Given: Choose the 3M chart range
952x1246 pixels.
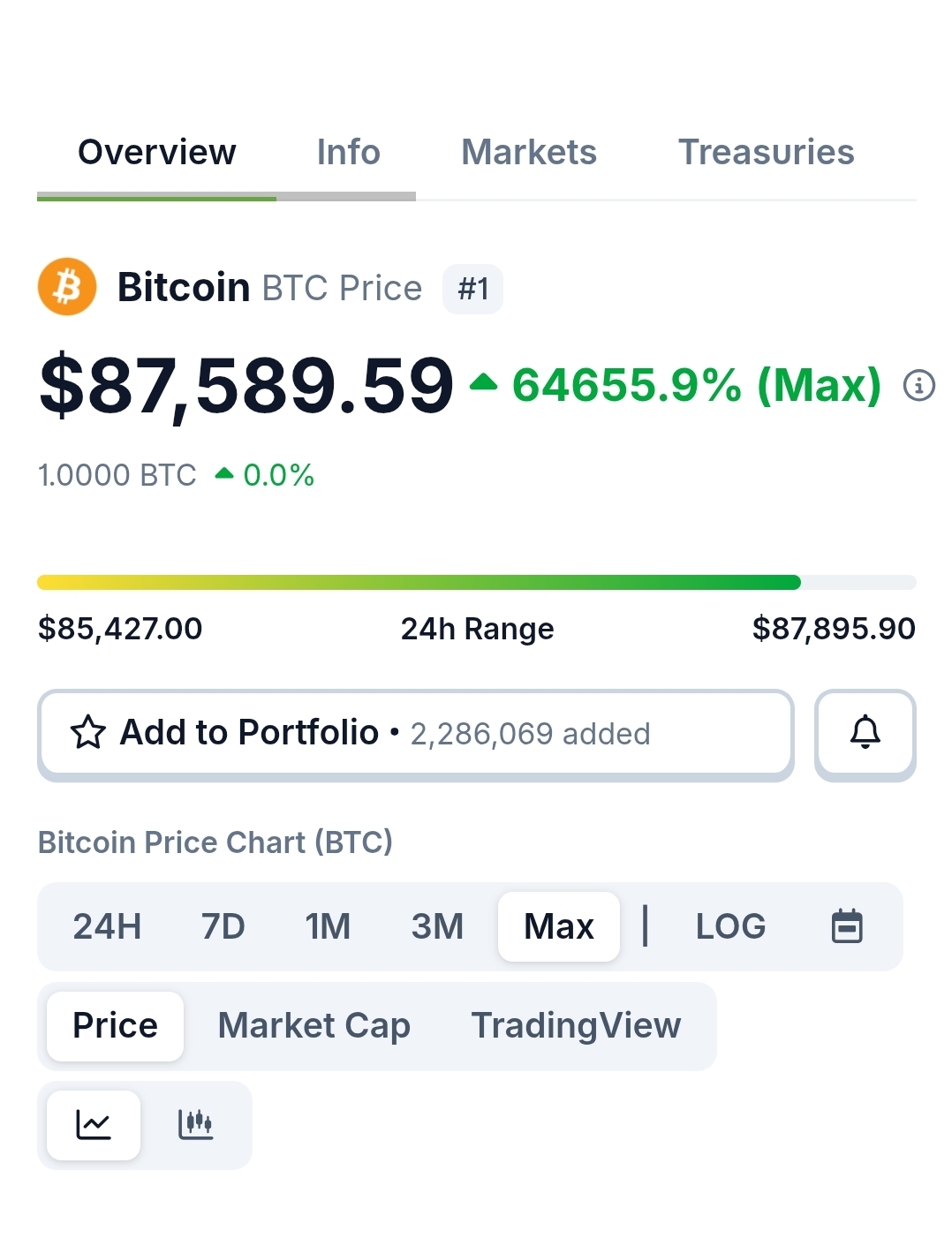Looking at the screenshot, I should coord(437,926).
